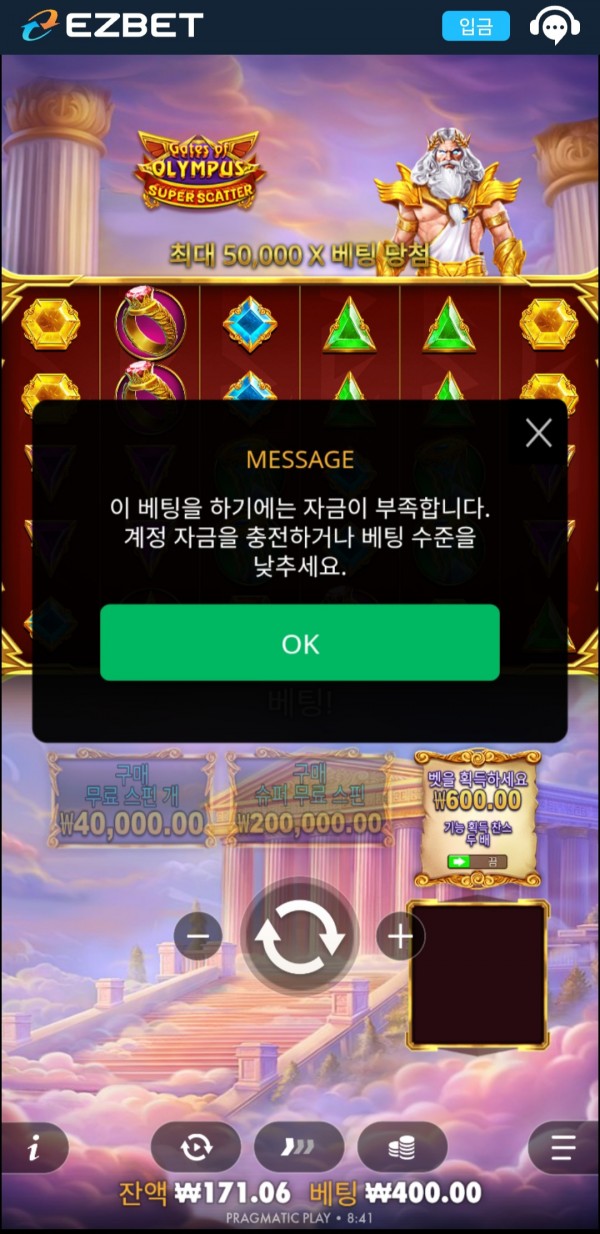Toggle the double chance ₩600.00 bet

pos(477,860)
